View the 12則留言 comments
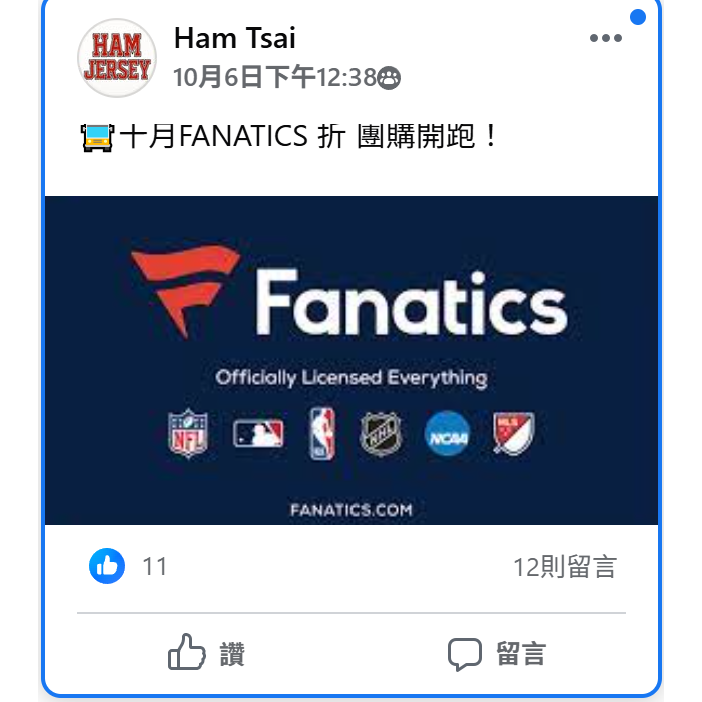702x702 pixels. [564, 567]
